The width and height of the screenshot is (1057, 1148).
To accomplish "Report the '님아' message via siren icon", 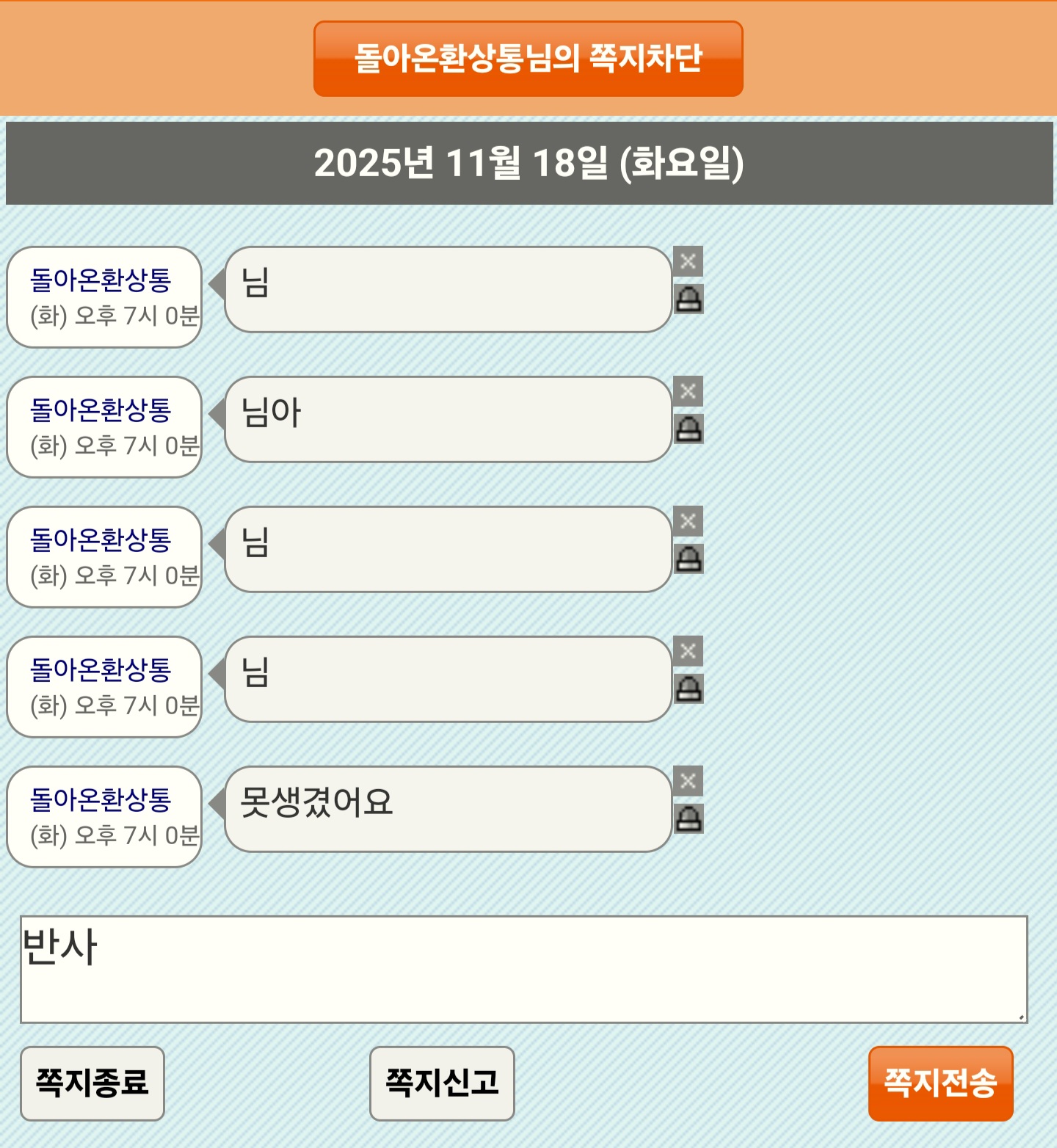I will click(x=689, y=429).
